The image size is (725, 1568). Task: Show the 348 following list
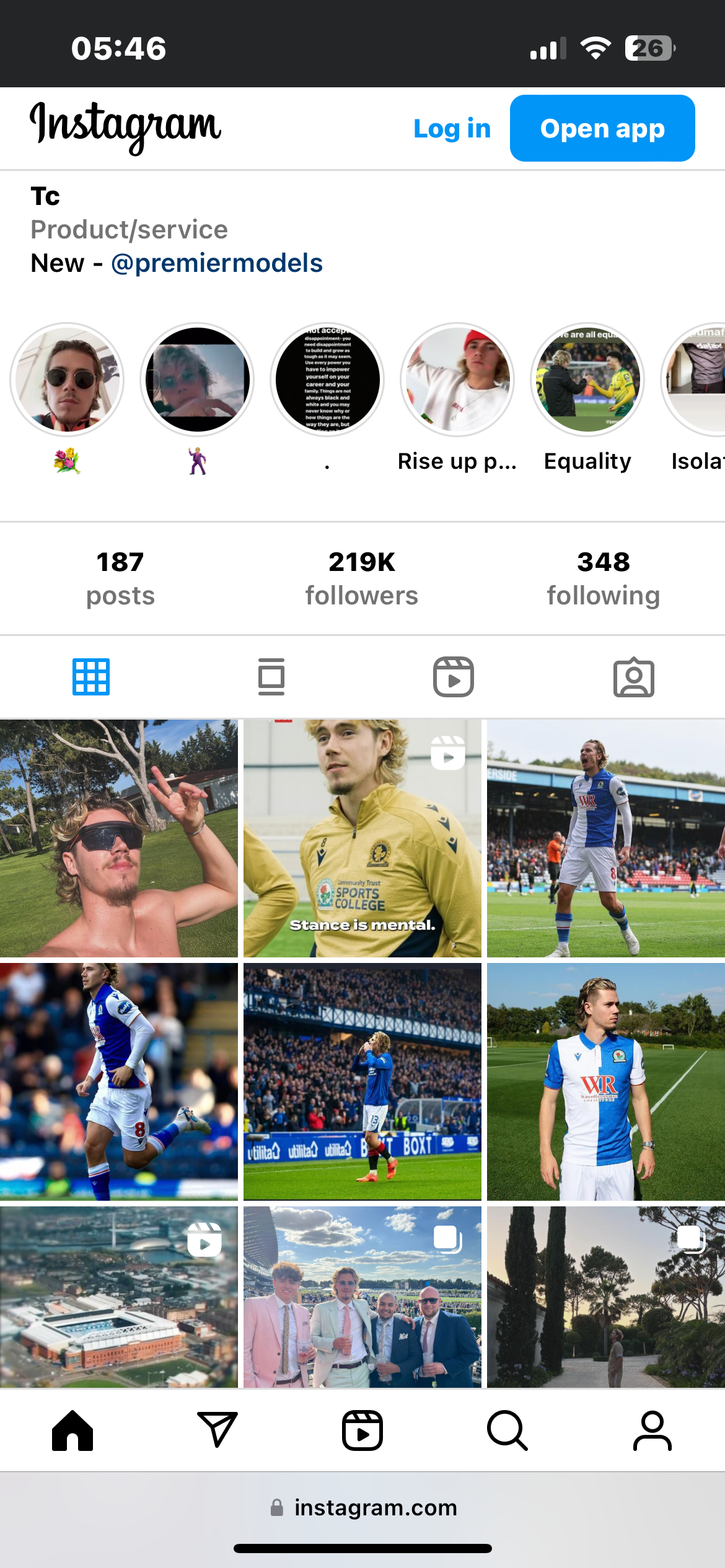click(x=603, y=578)
